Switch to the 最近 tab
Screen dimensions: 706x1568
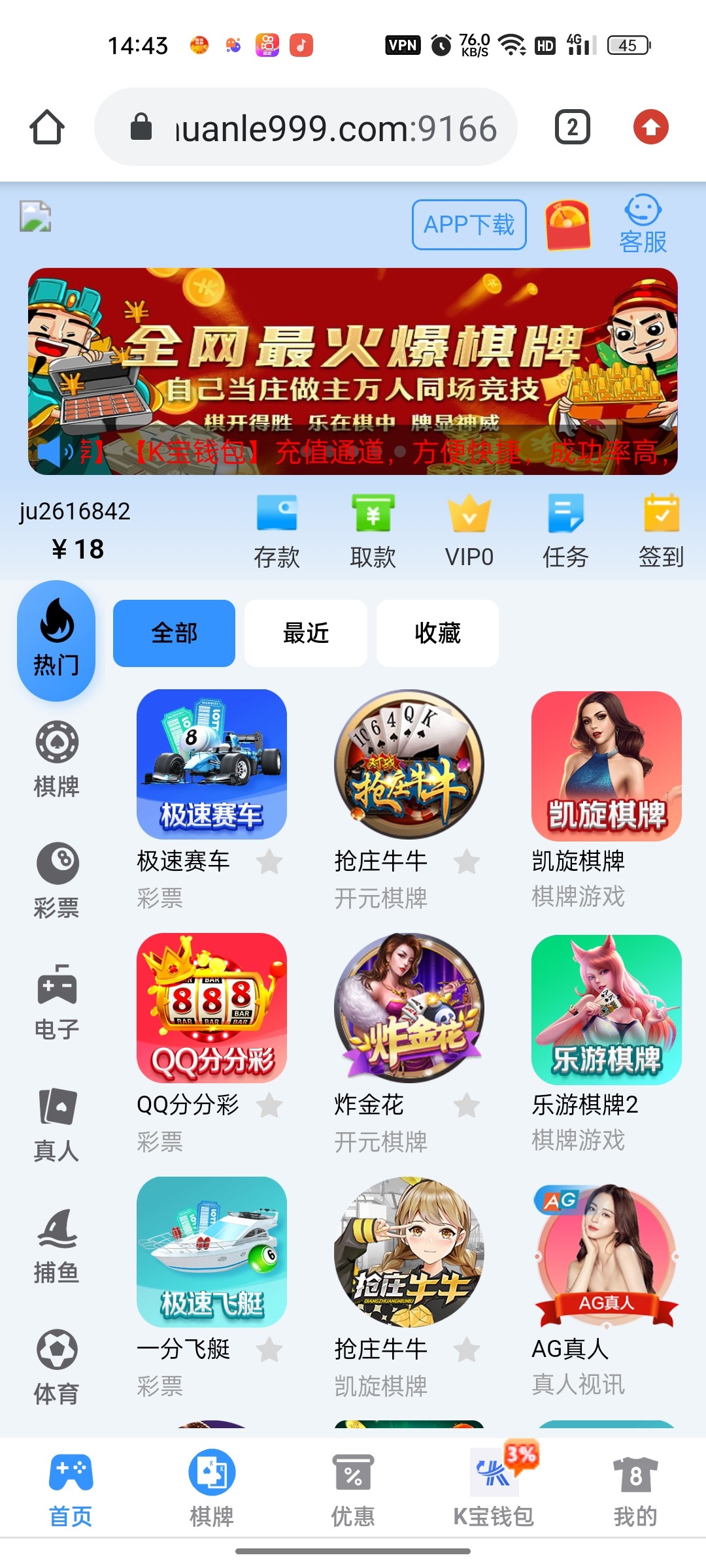tap(305, 632)
